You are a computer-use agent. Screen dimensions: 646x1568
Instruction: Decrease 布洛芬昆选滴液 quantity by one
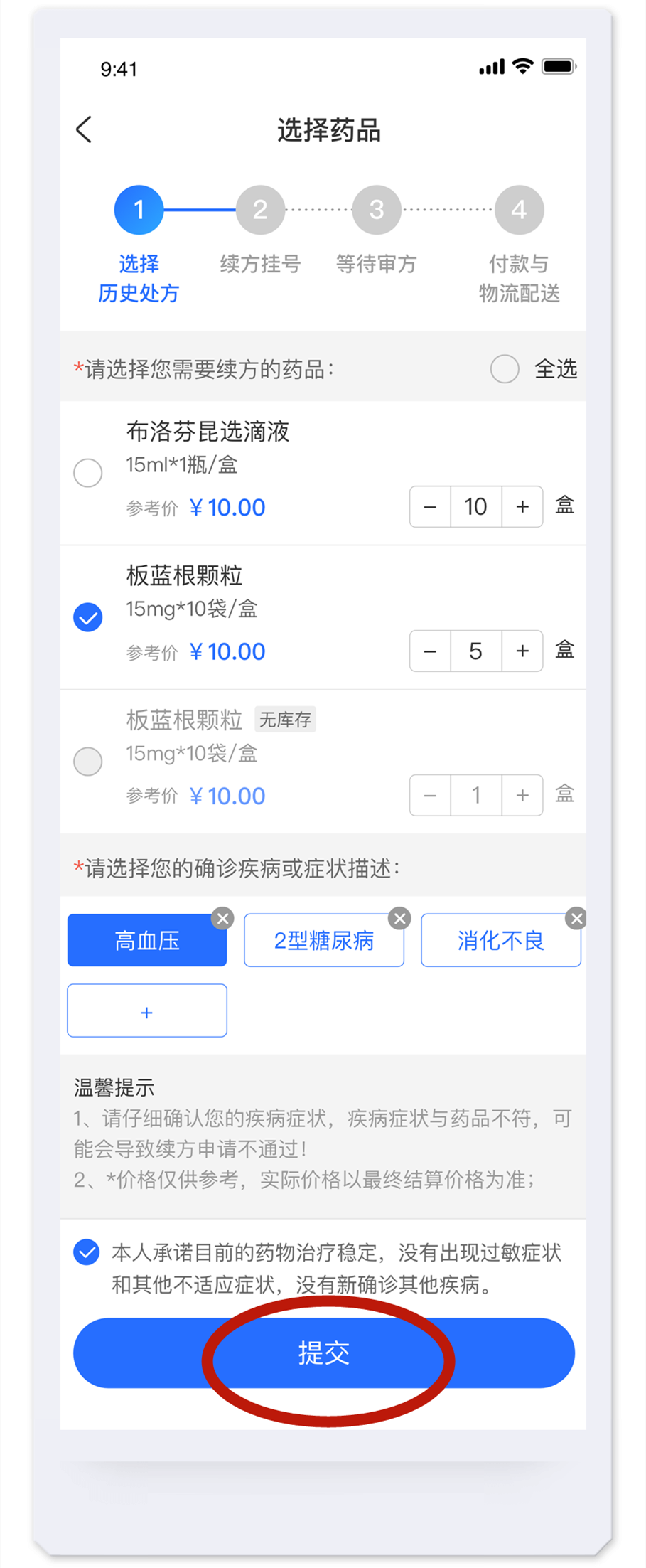coord(430,507)
